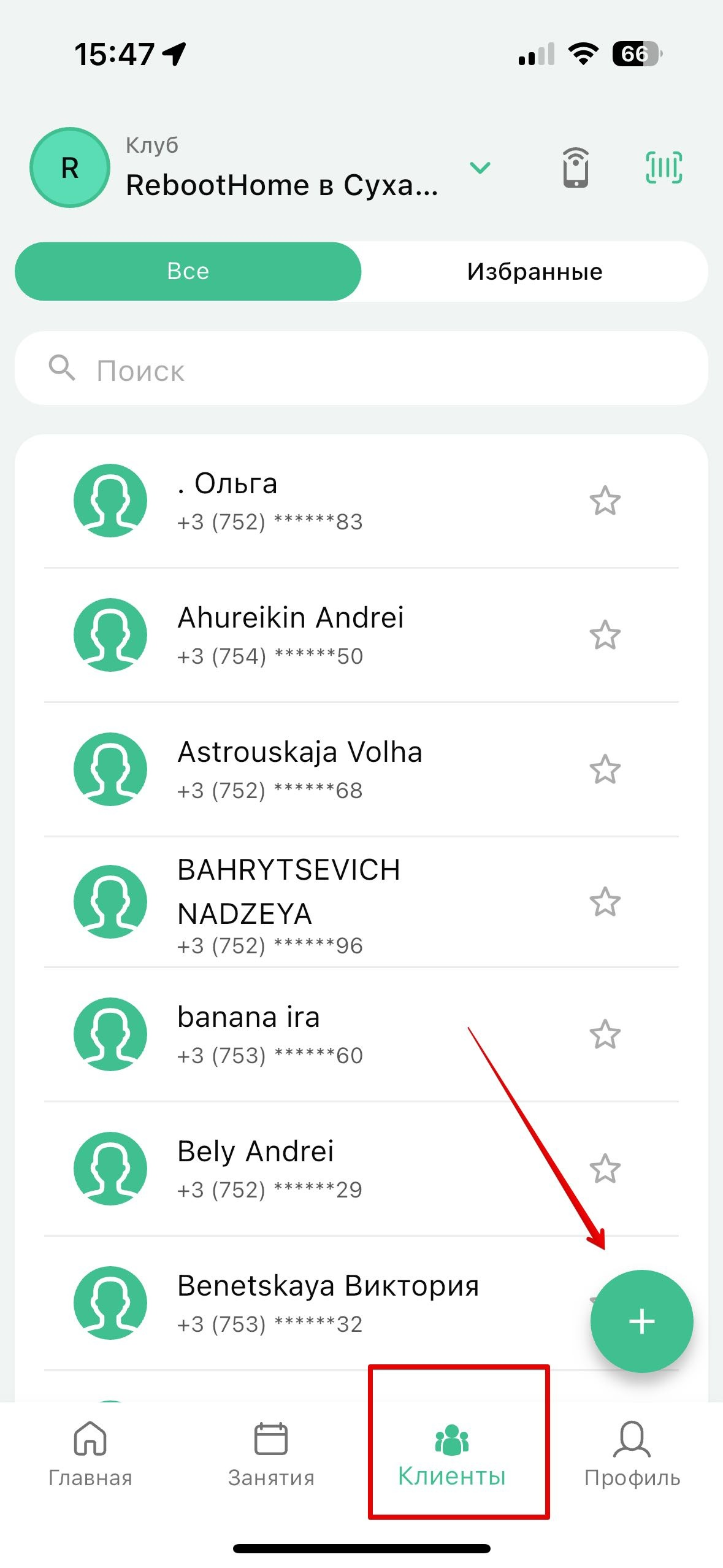Open the Профиль tab
Viewport: 723px width, 1568px height.
pos(632,1454)
